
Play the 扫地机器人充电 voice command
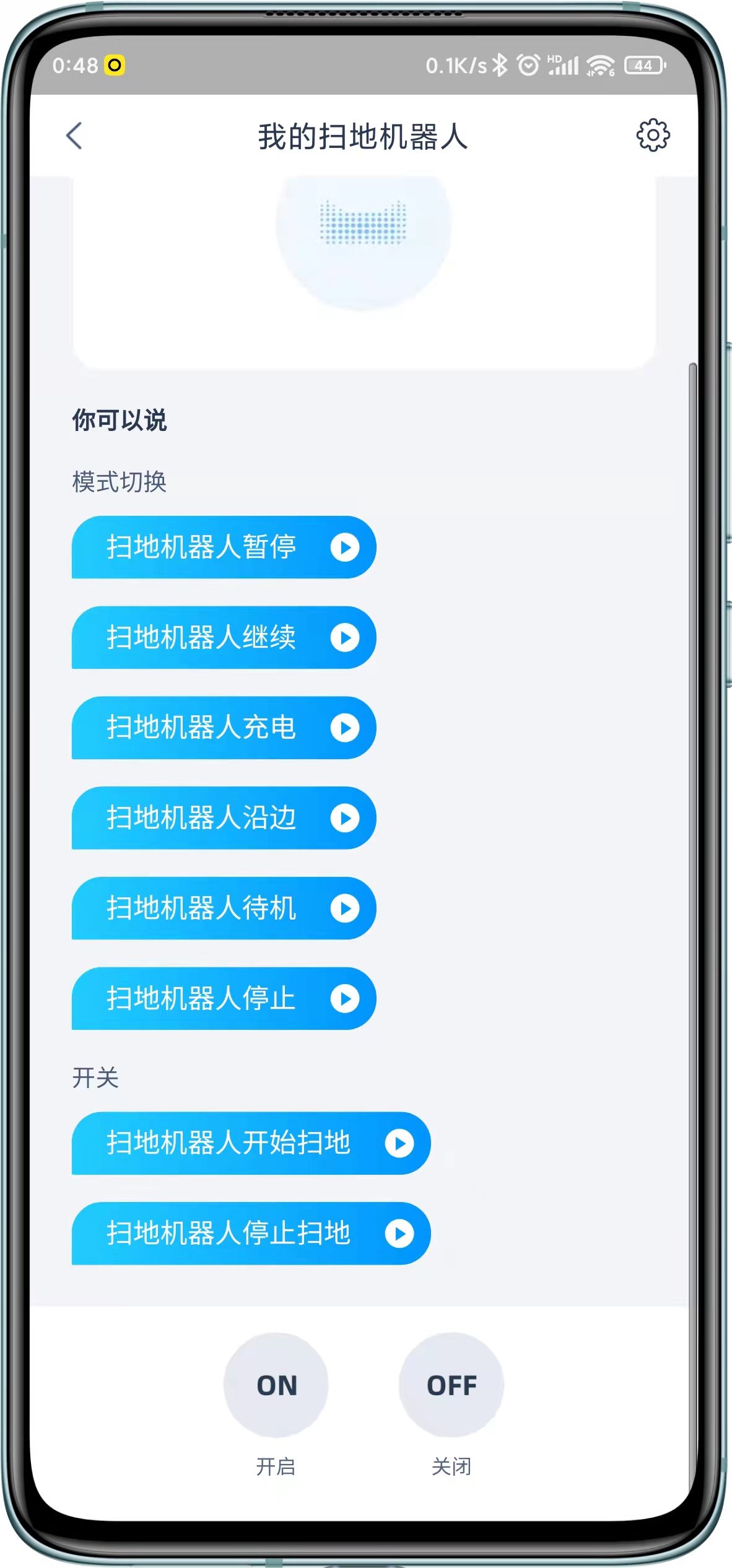click(345, 728)
